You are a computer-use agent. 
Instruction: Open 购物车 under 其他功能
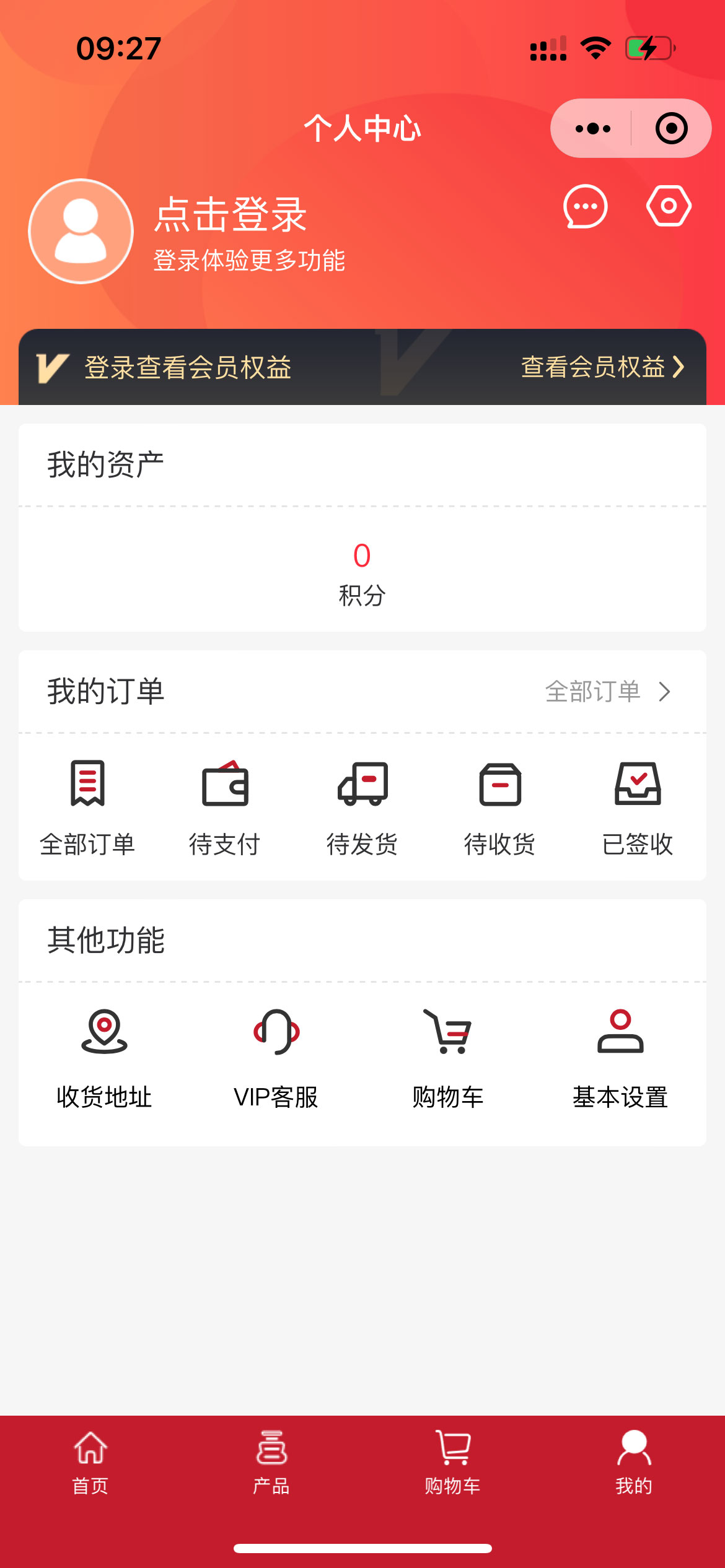click(448, 1058)
